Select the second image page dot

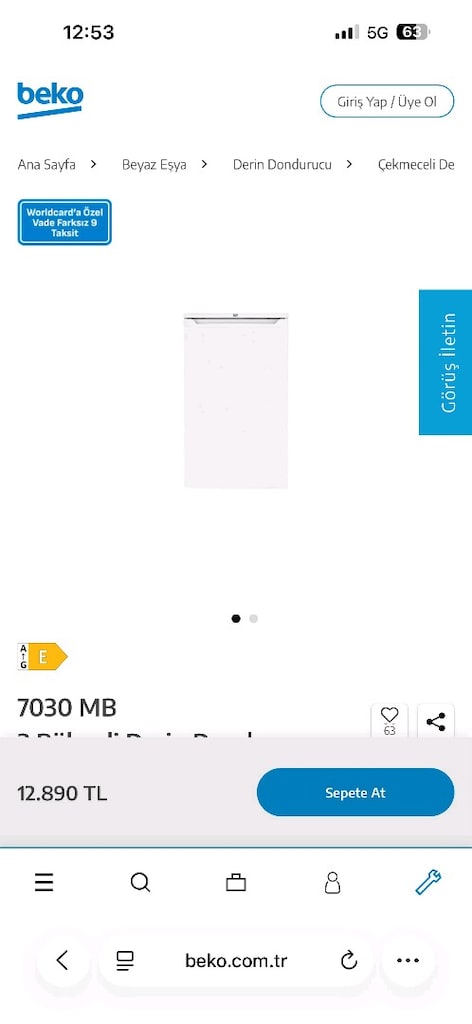(253, 618)
